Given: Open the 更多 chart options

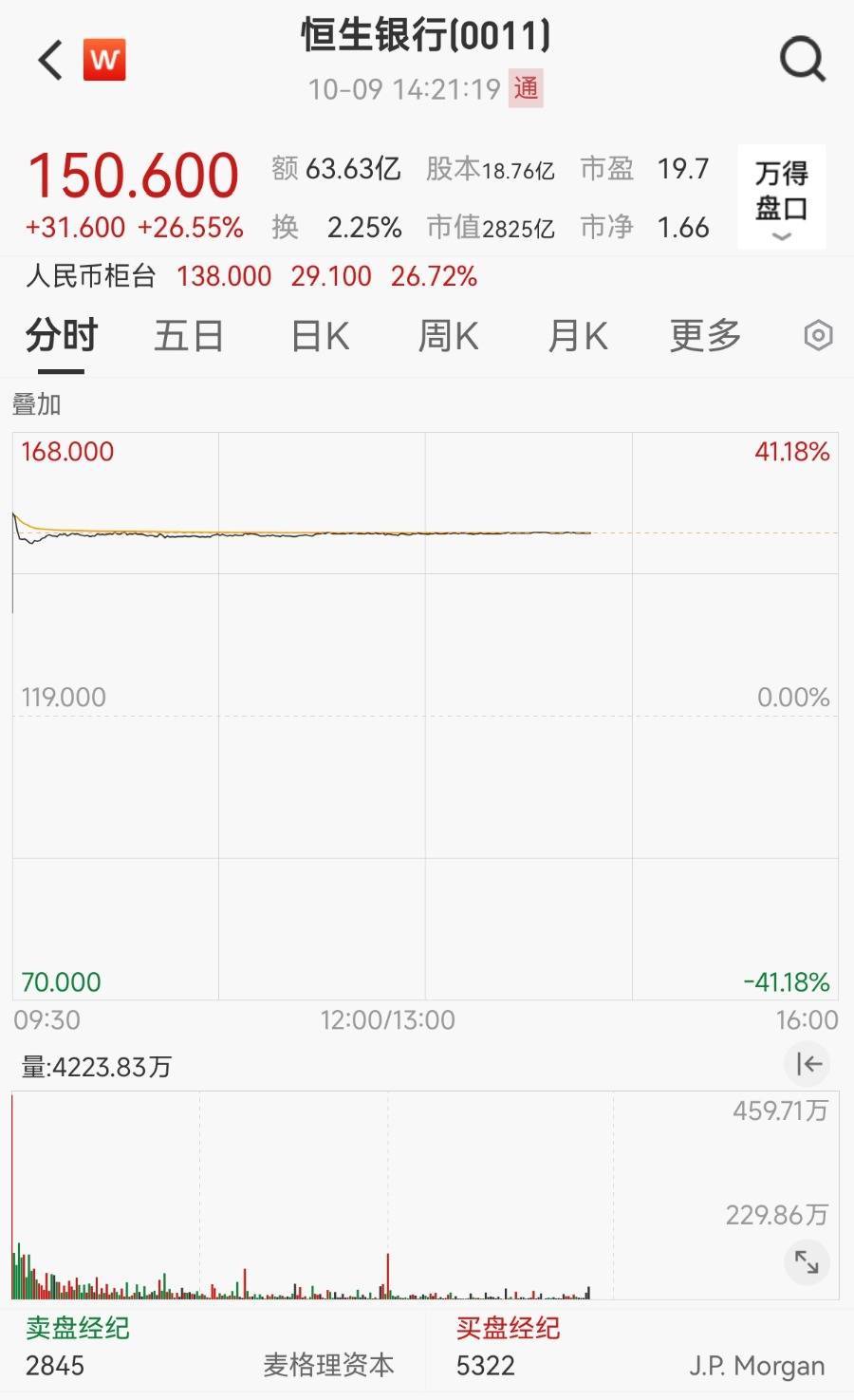Looking at the screenshot, I should click(705, 336).
